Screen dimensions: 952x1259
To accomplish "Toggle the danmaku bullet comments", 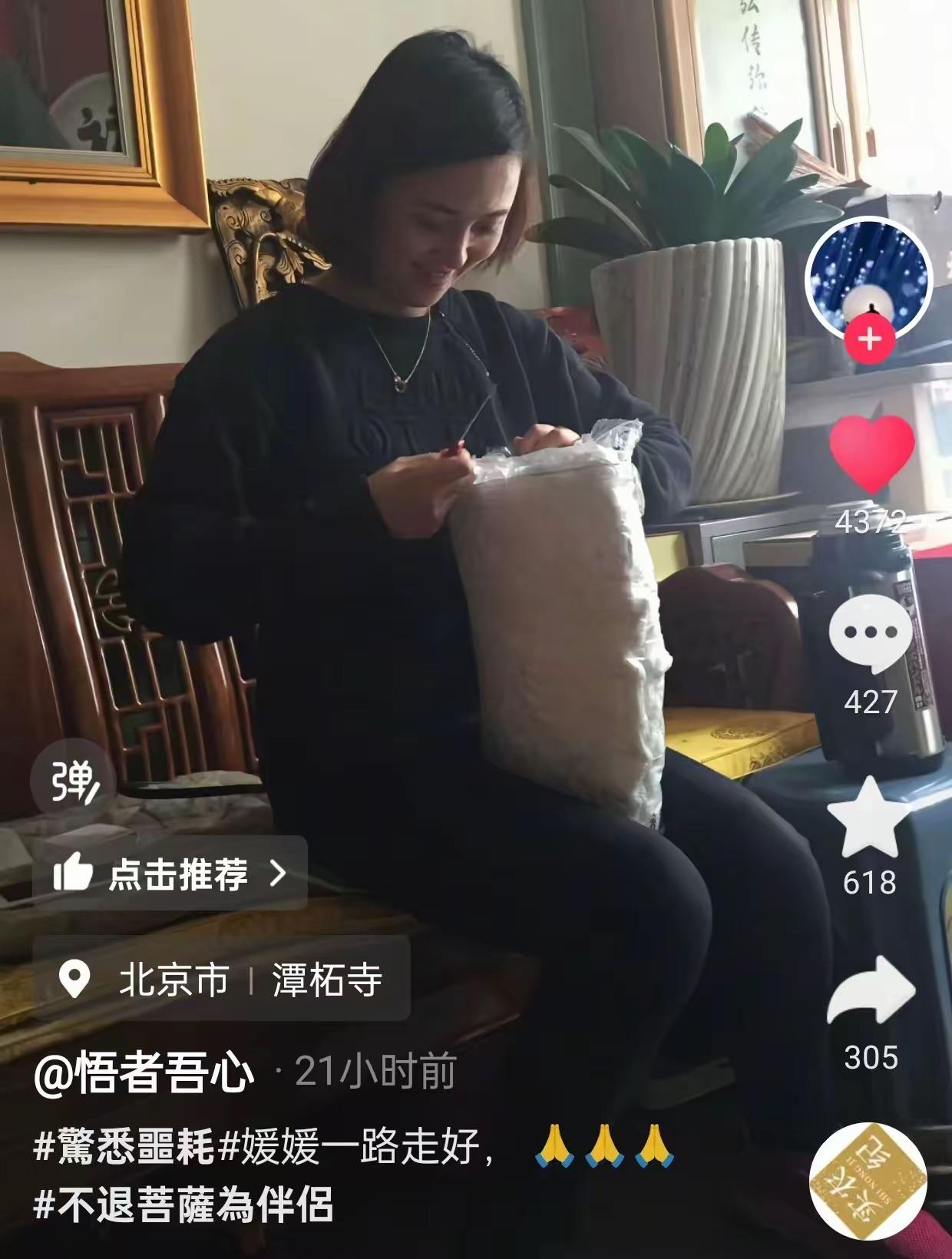I will 73,782.
